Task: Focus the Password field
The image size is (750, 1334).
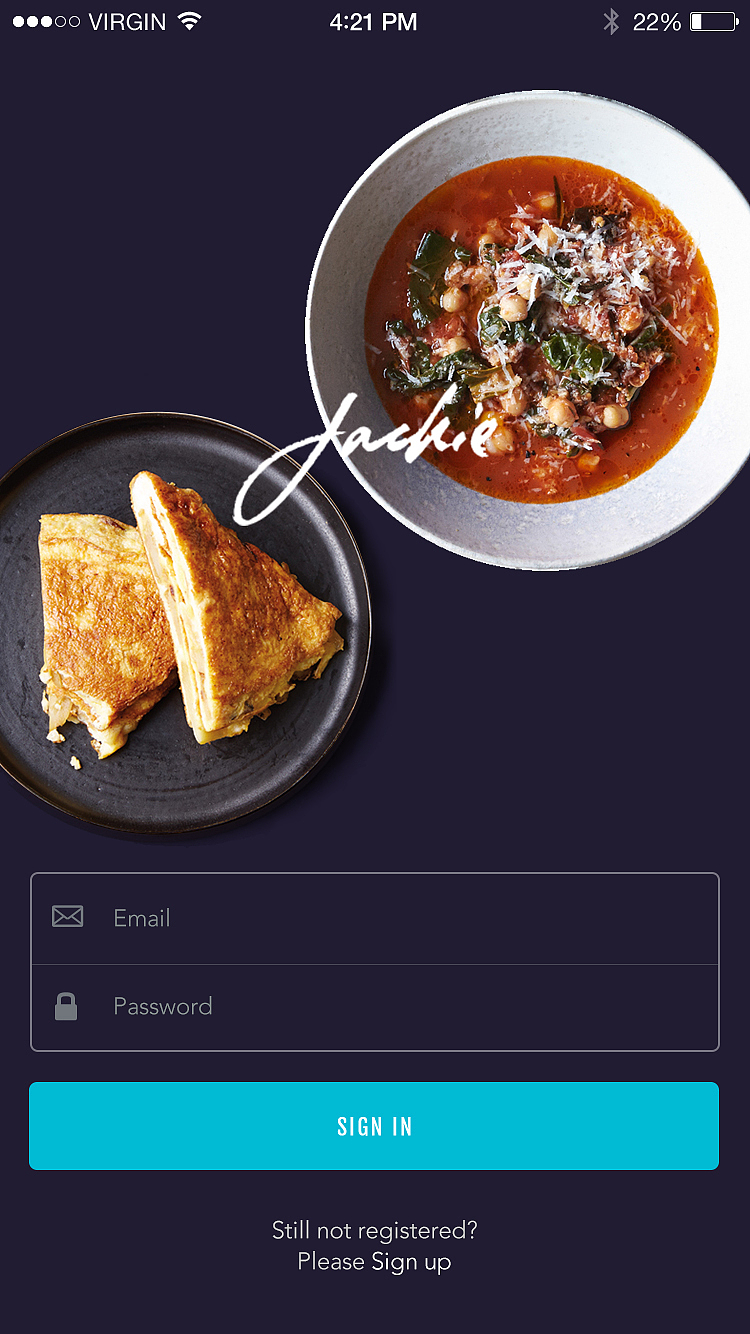Action: pos(400,1007)
